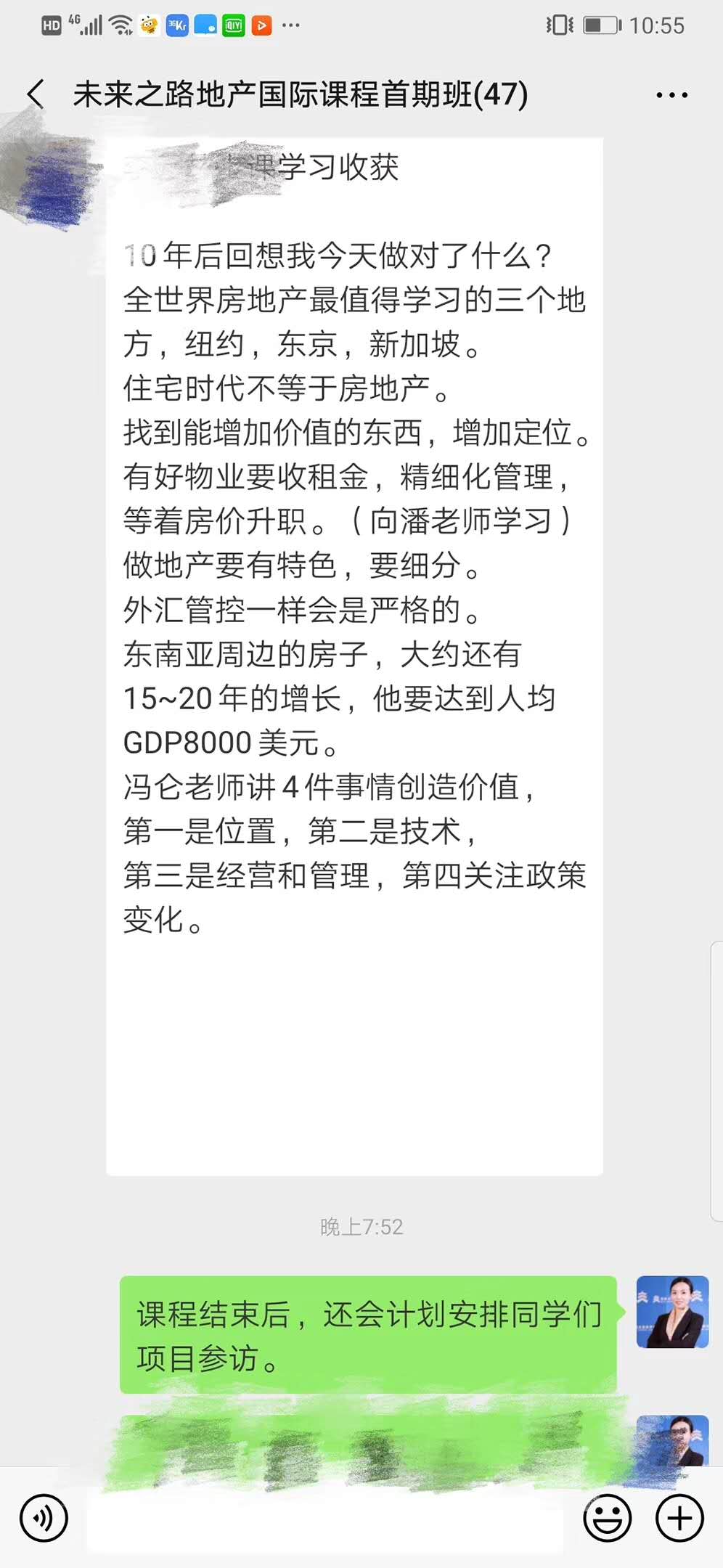Open the plus attachment menu
The width and height of the screenshot is (723, 1568).
point(679,1517)
